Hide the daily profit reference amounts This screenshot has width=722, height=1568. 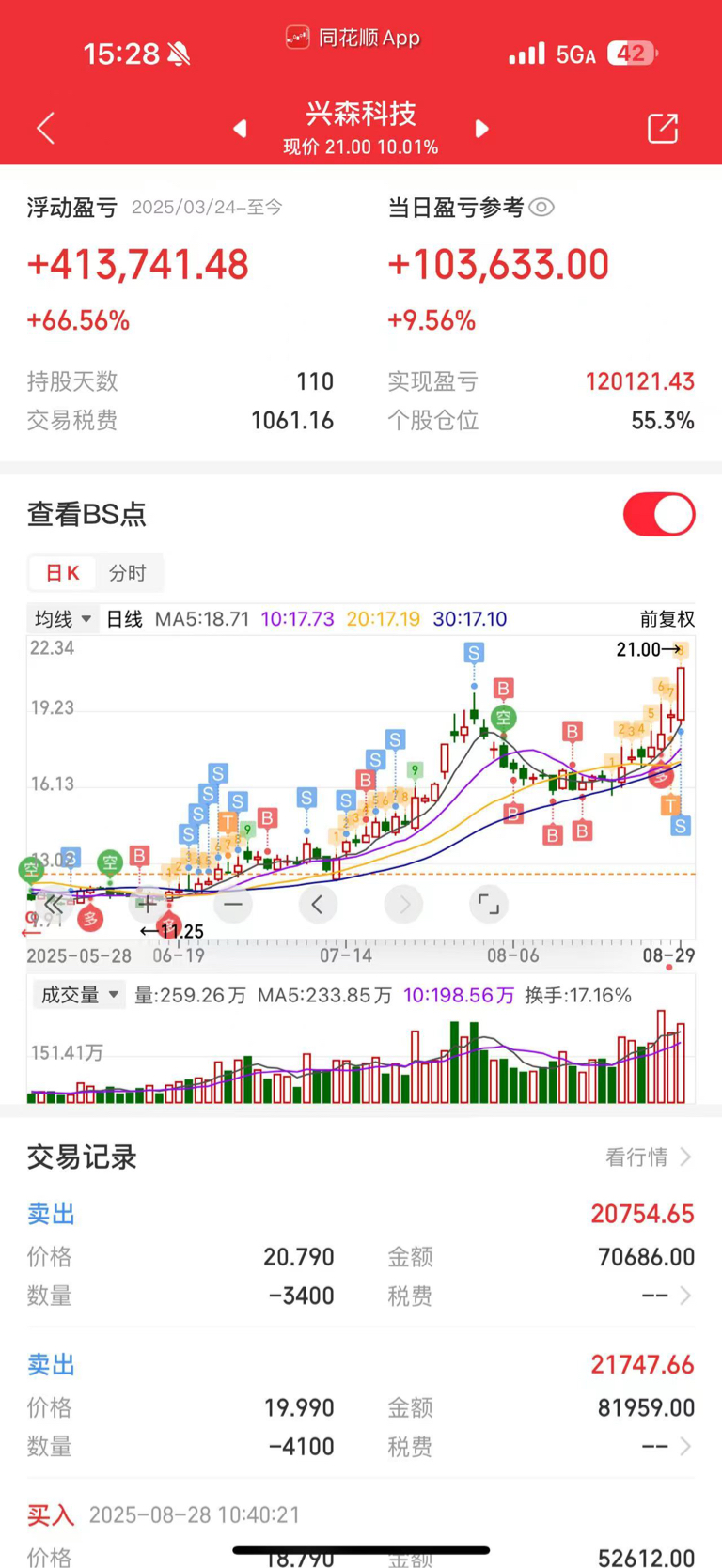[541, 208]
